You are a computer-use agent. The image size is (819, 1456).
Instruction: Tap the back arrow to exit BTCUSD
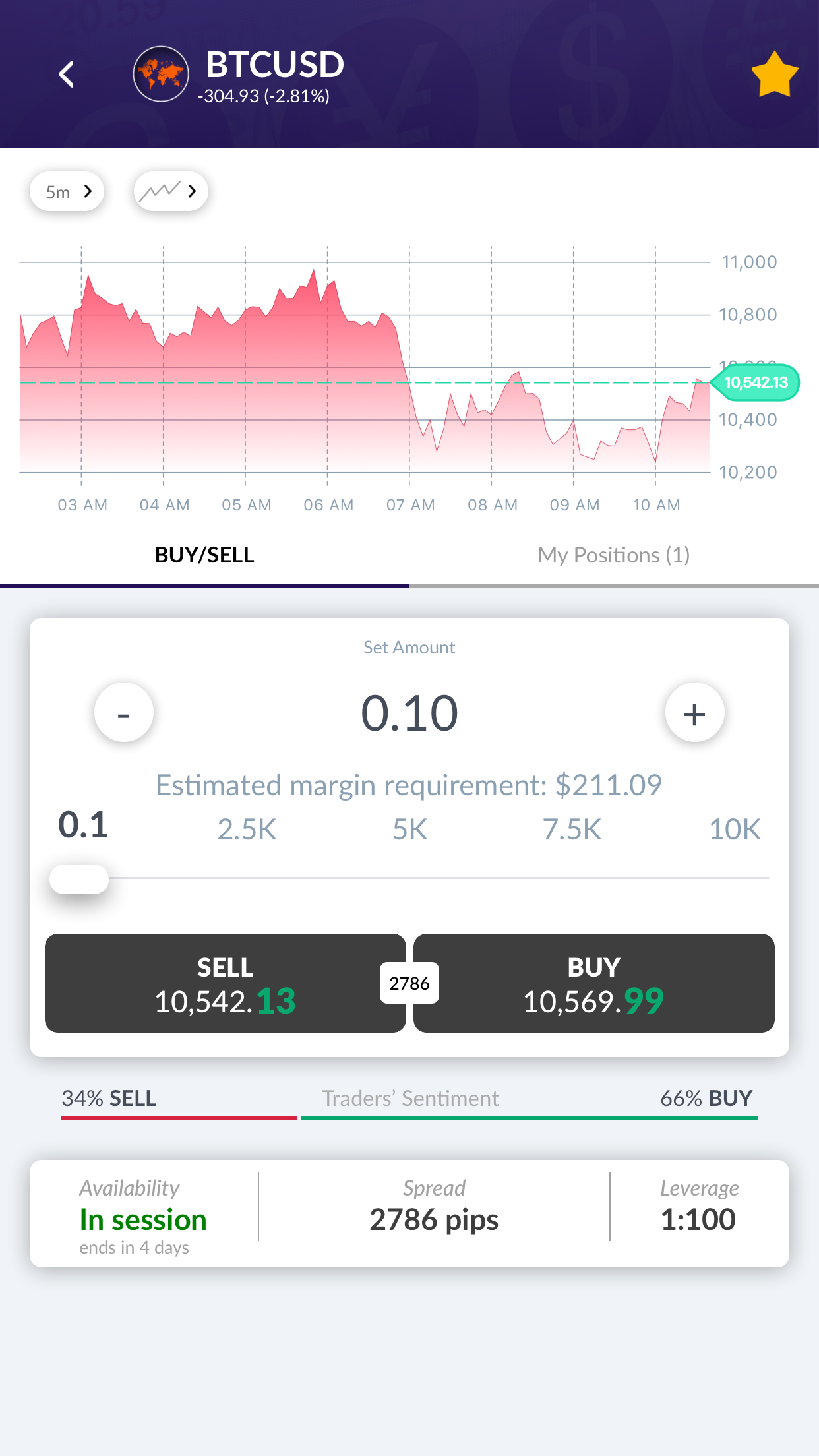click(x=67, y=74)
